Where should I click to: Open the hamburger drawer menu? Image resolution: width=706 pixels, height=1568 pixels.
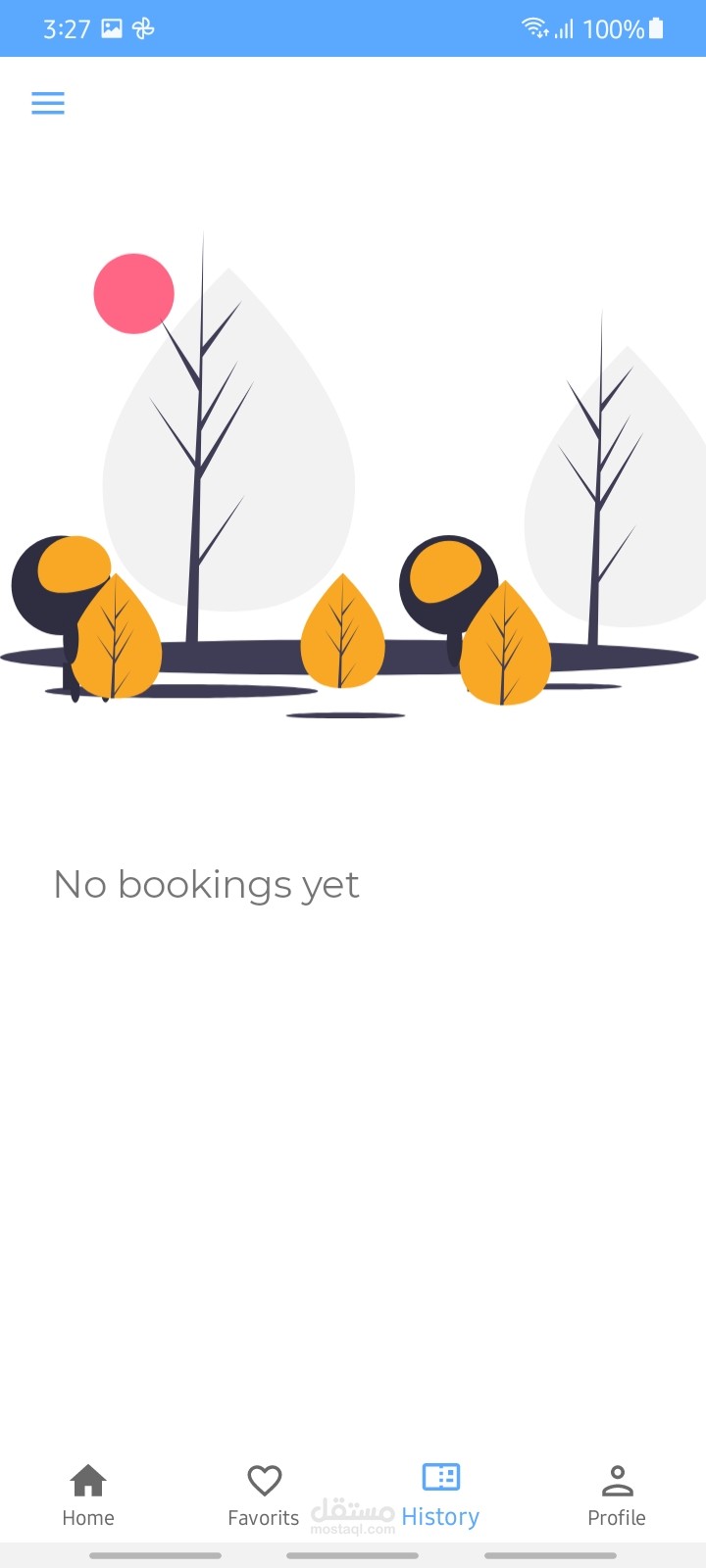tap(48, 103)
